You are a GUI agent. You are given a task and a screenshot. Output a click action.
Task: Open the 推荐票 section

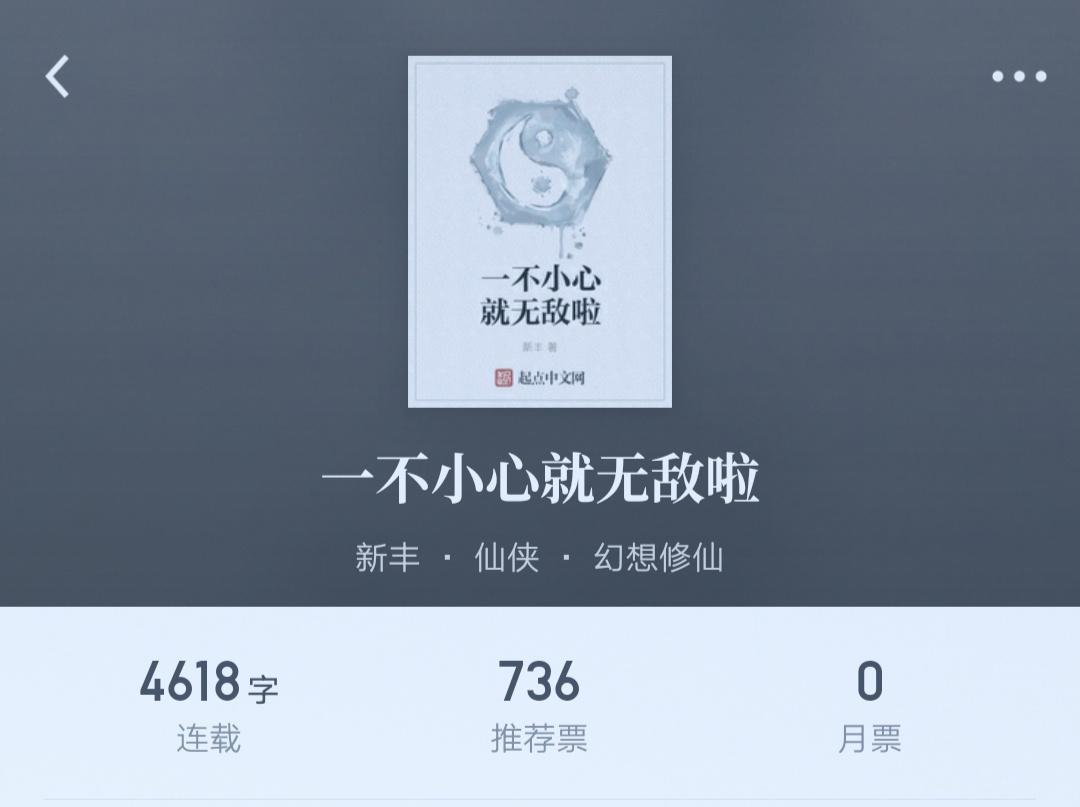click(539, 707)
